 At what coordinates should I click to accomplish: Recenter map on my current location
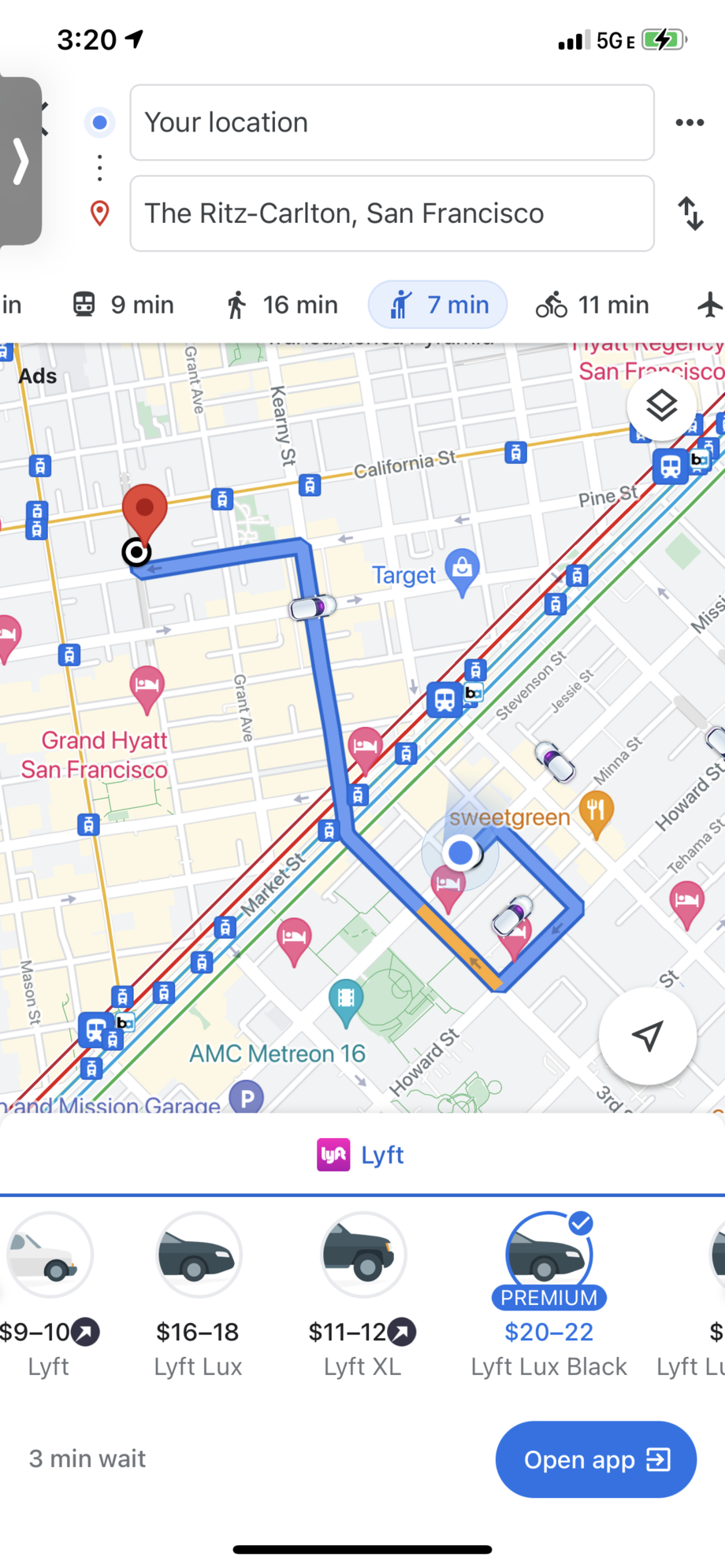648,1036
